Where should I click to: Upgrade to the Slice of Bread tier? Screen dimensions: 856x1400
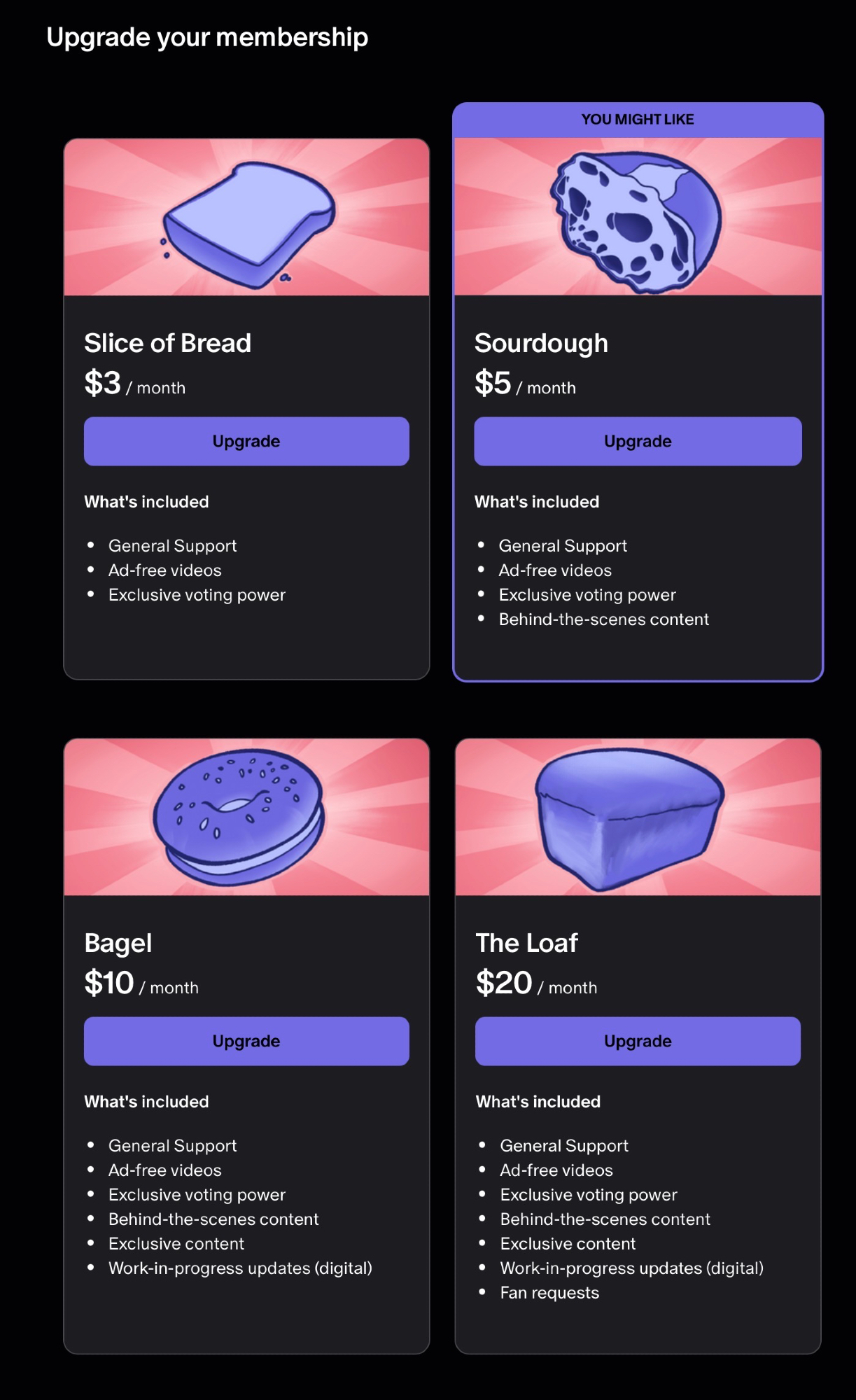246,441
